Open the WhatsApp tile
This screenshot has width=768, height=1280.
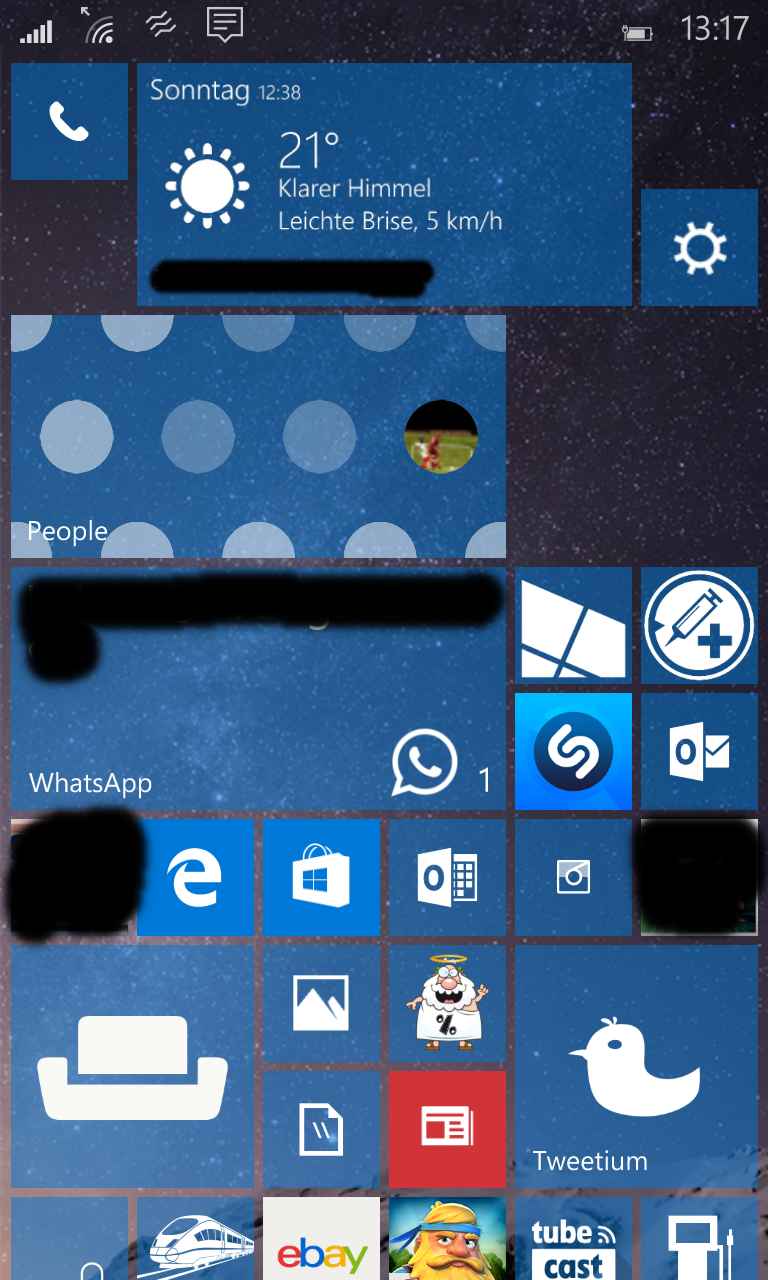[x=258, y=689]
